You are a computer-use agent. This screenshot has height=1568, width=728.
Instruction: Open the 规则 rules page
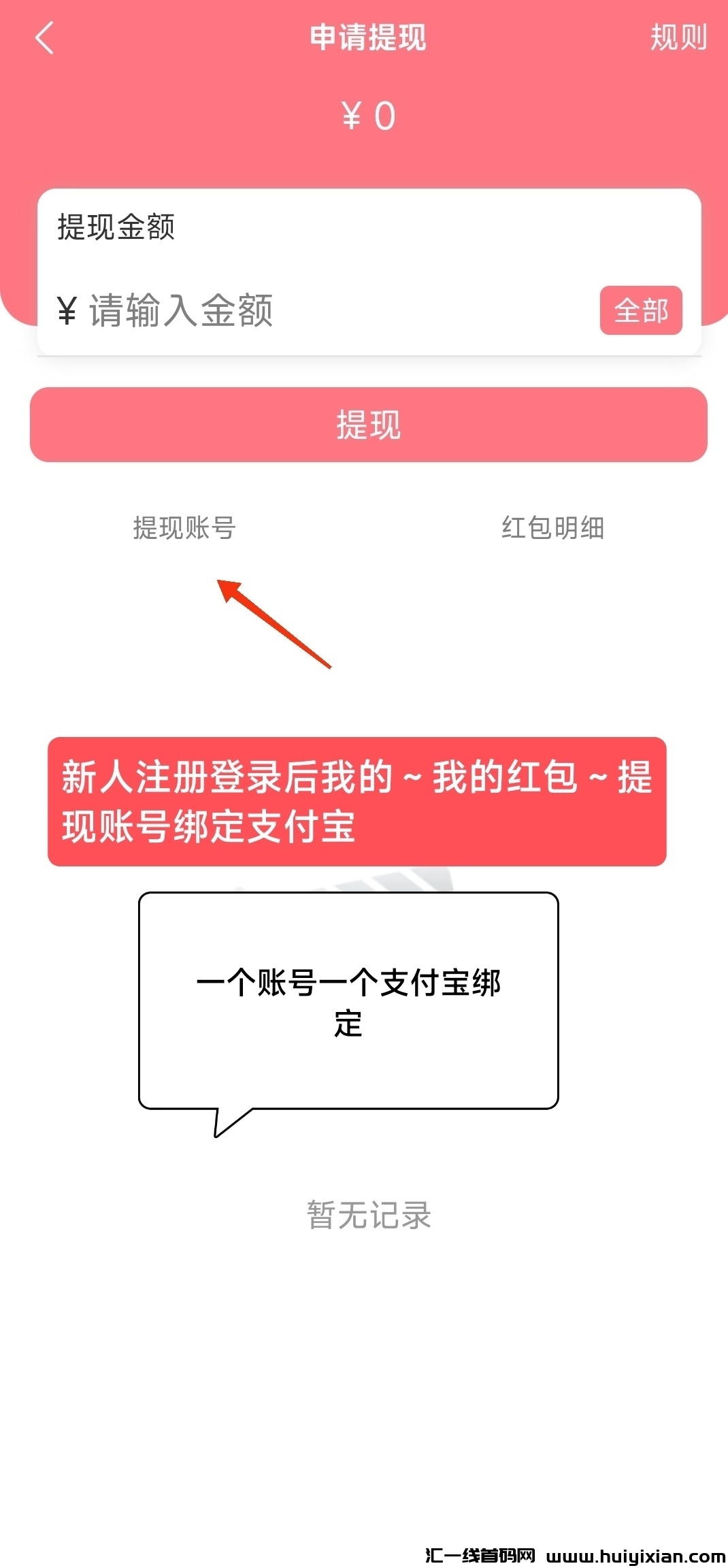[678, 37]
